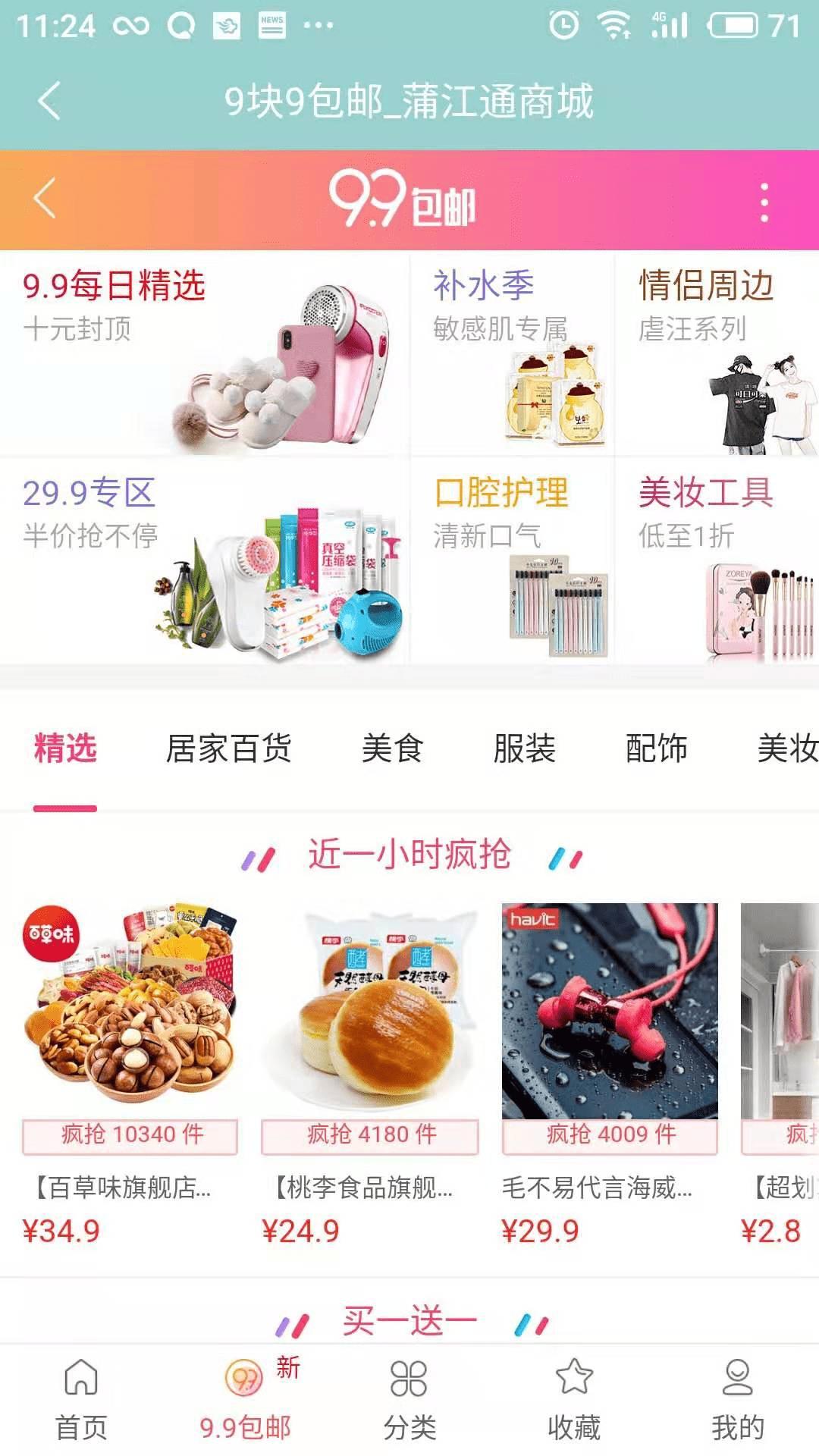Select the 精选 tab
This screenshot has height=1456, width=819.
pos(65,749)
